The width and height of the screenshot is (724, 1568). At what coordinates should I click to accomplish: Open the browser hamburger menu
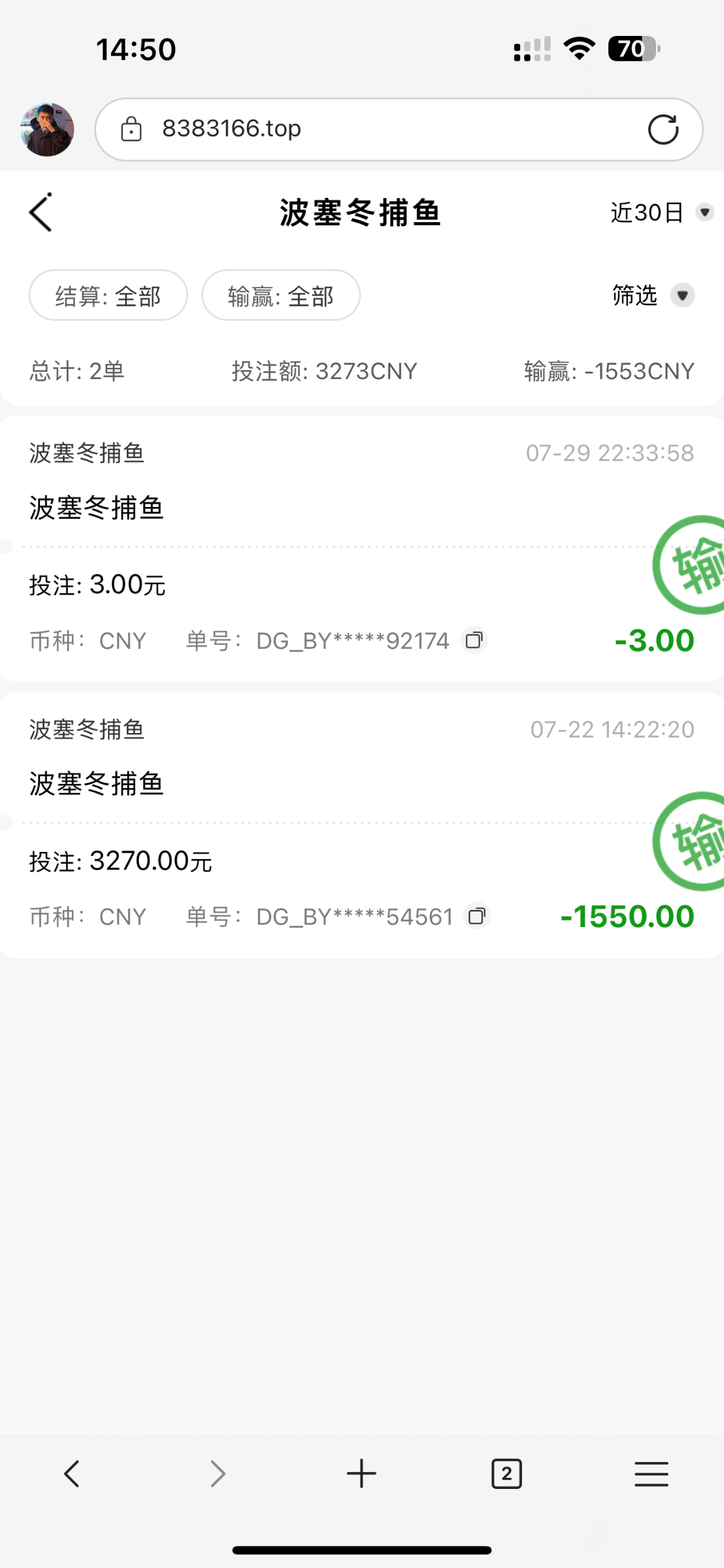coord(651,1474)
